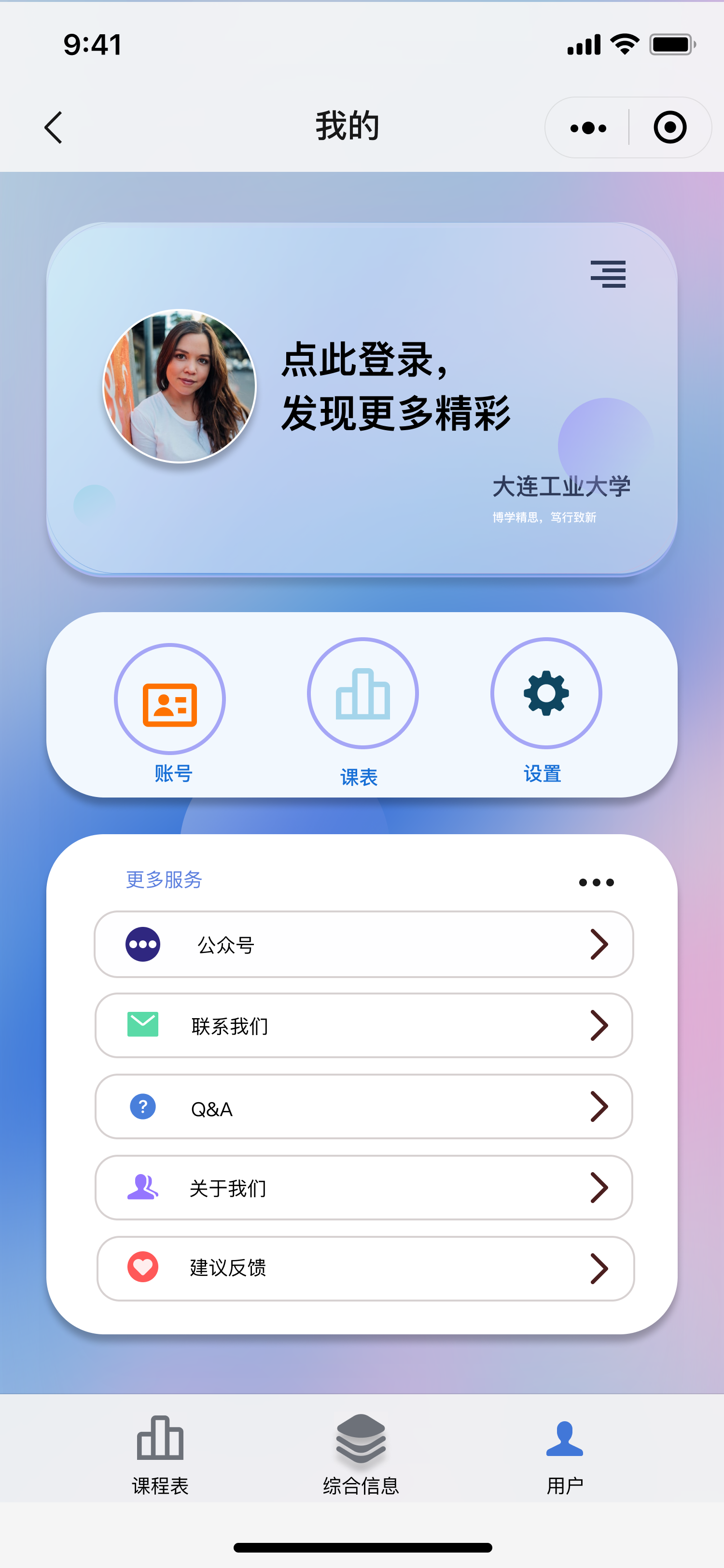
Task: Close the mini program via target icon
Action: [670, 128]
